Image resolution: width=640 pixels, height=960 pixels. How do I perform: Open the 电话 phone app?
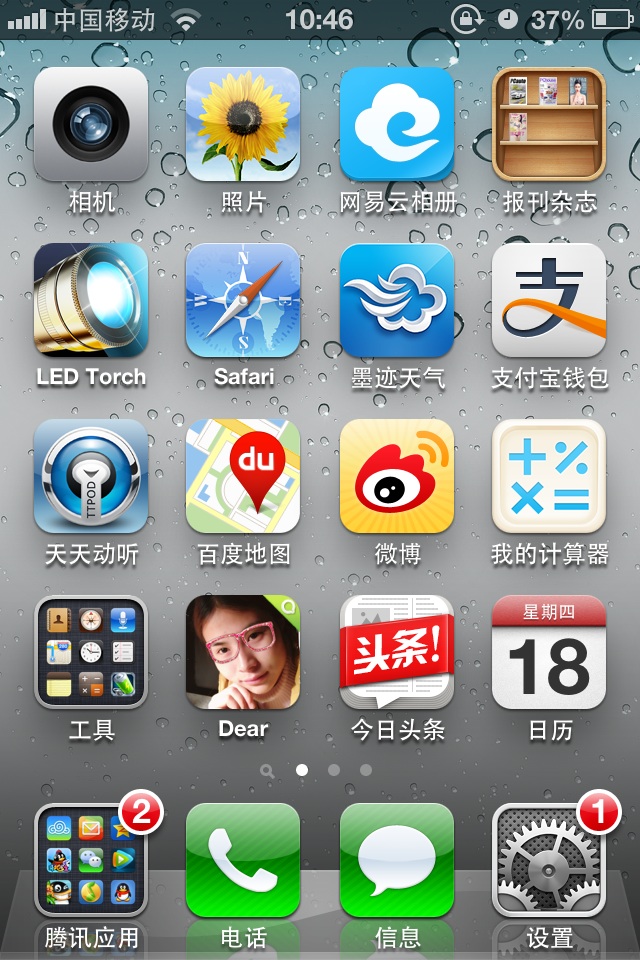[243, 860]
